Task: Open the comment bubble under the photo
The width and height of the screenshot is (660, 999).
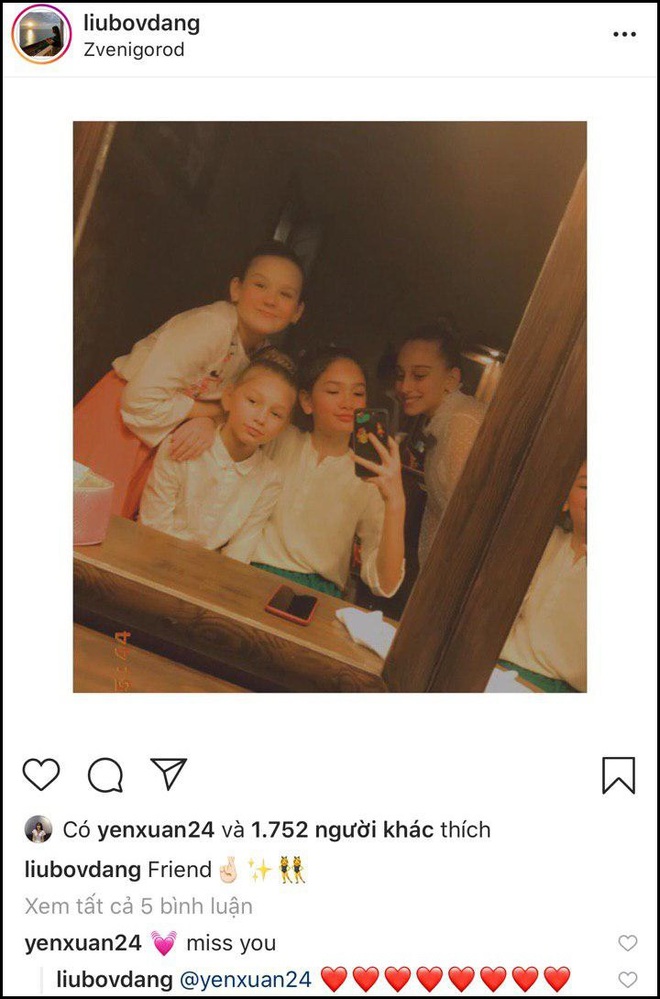Action: (x=105, y=774)
